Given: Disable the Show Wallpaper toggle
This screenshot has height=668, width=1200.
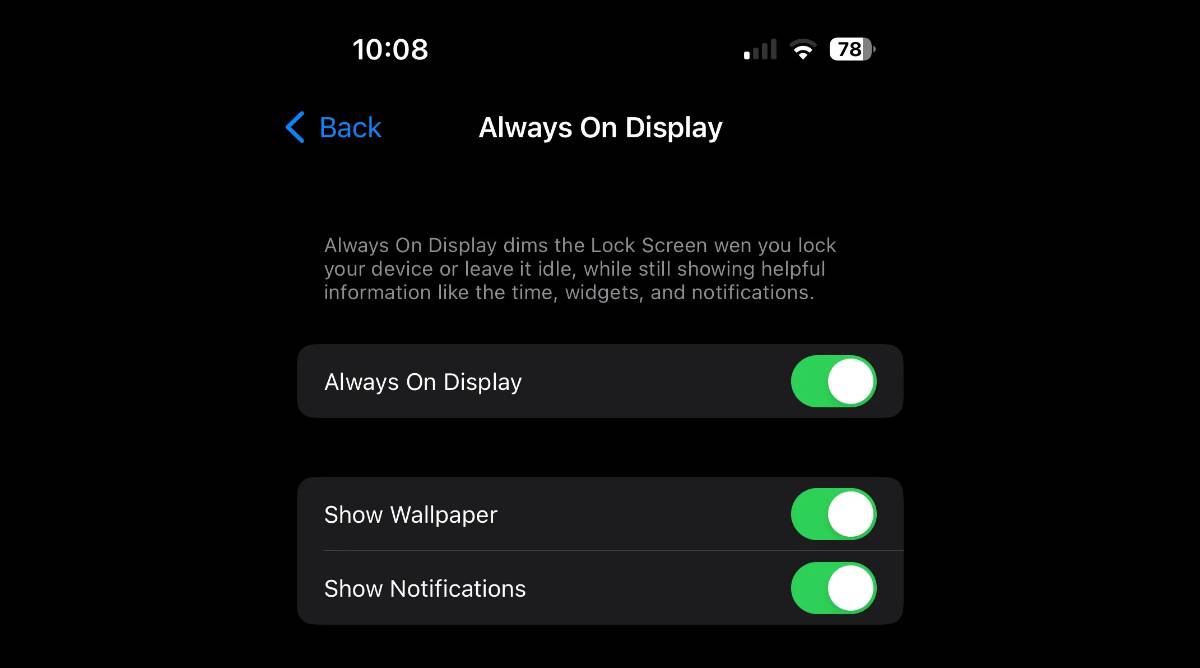Looking at the screenshot, I should pos(833,515).
